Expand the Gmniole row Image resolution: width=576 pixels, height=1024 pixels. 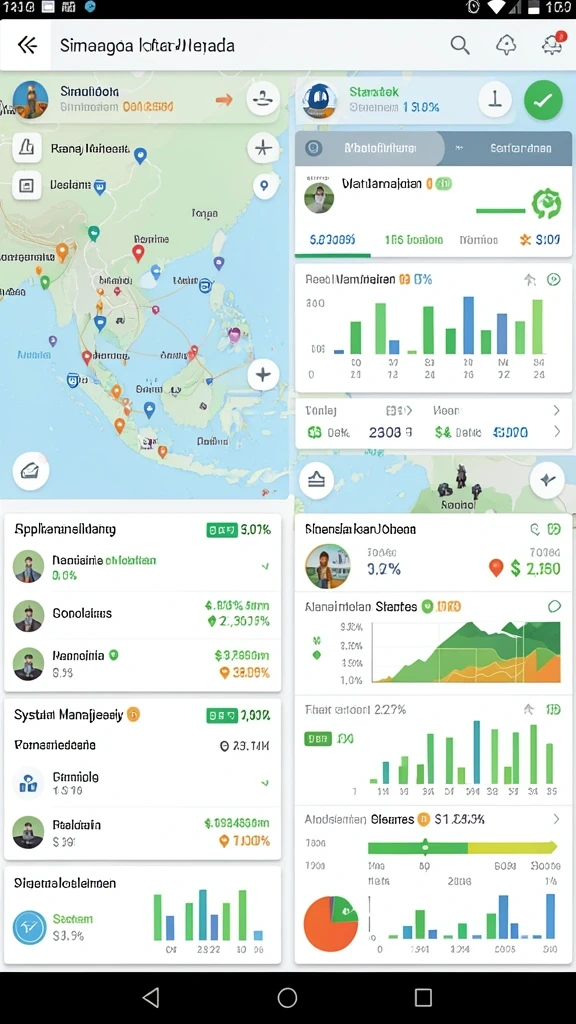(x=142, y=783)
